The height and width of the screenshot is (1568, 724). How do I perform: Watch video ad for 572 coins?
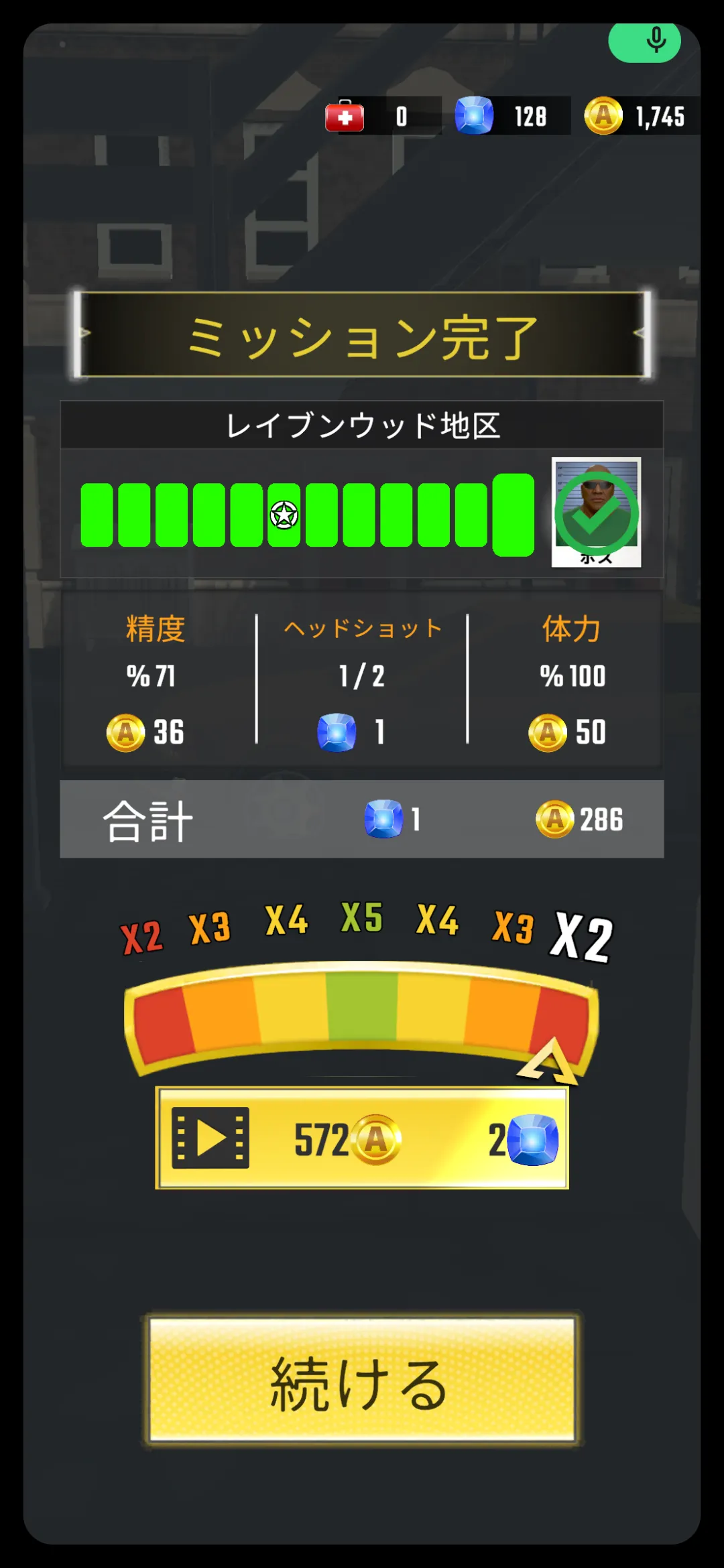point(362,1138)
